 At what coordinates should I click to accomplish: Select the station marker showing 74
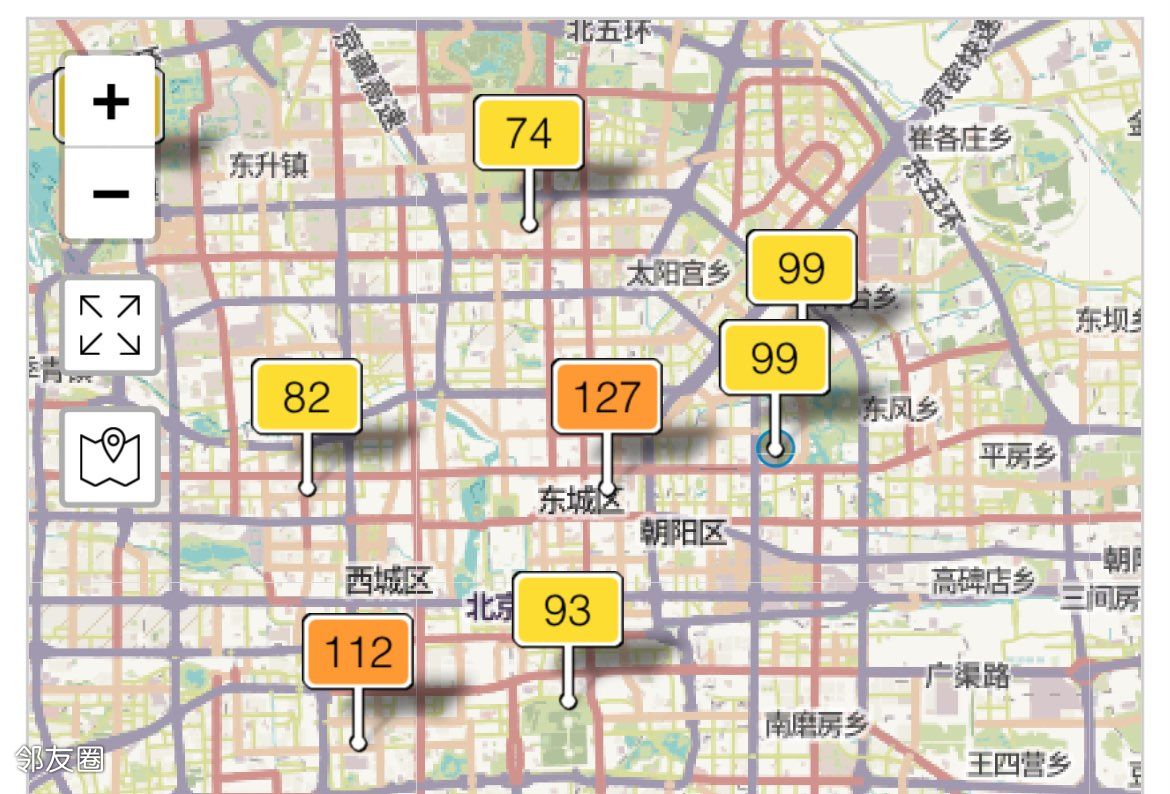(528, 132)
